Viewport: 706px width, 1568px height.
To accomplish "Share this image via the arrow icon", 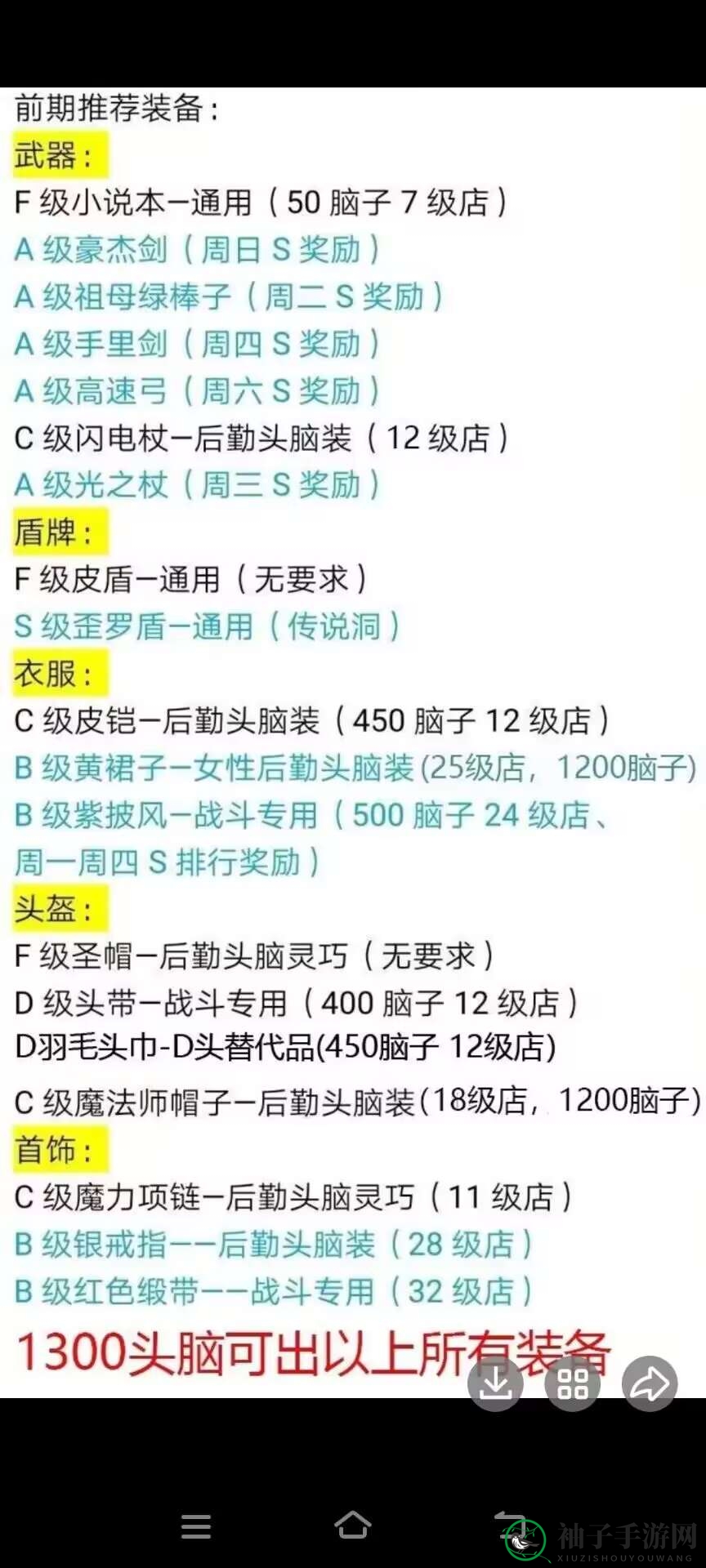I will tap(650, 1383).
